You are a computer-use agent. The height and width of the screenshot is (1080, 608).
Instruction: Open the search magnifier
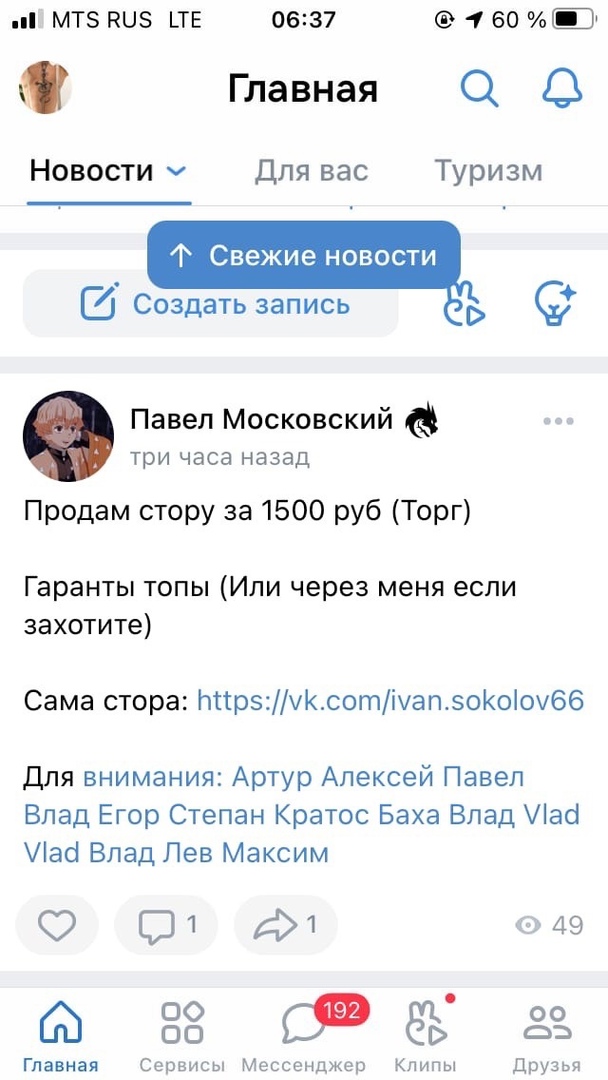click(x=479, y=89)
